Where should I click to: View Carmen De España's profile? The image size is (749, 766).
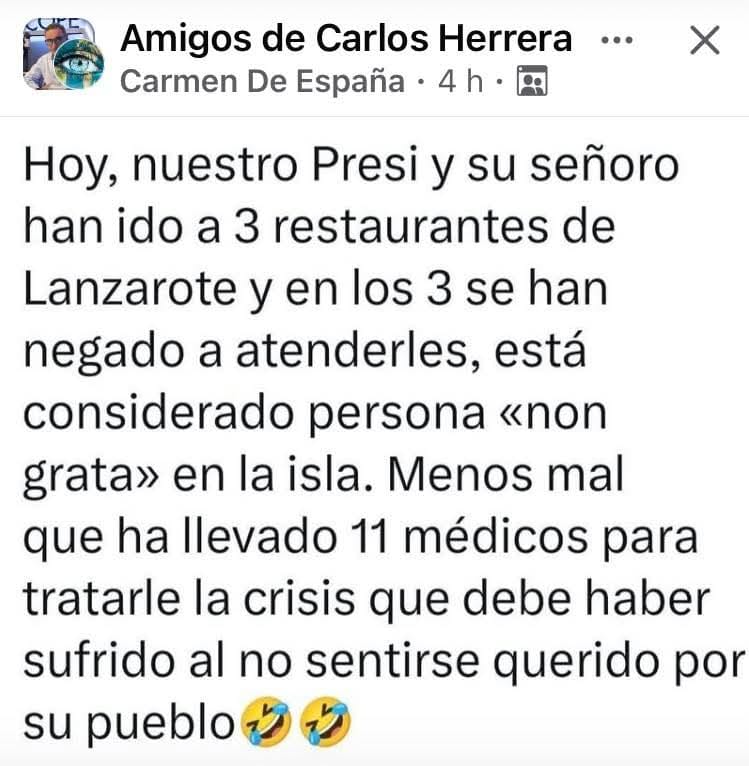coord(262,82)
